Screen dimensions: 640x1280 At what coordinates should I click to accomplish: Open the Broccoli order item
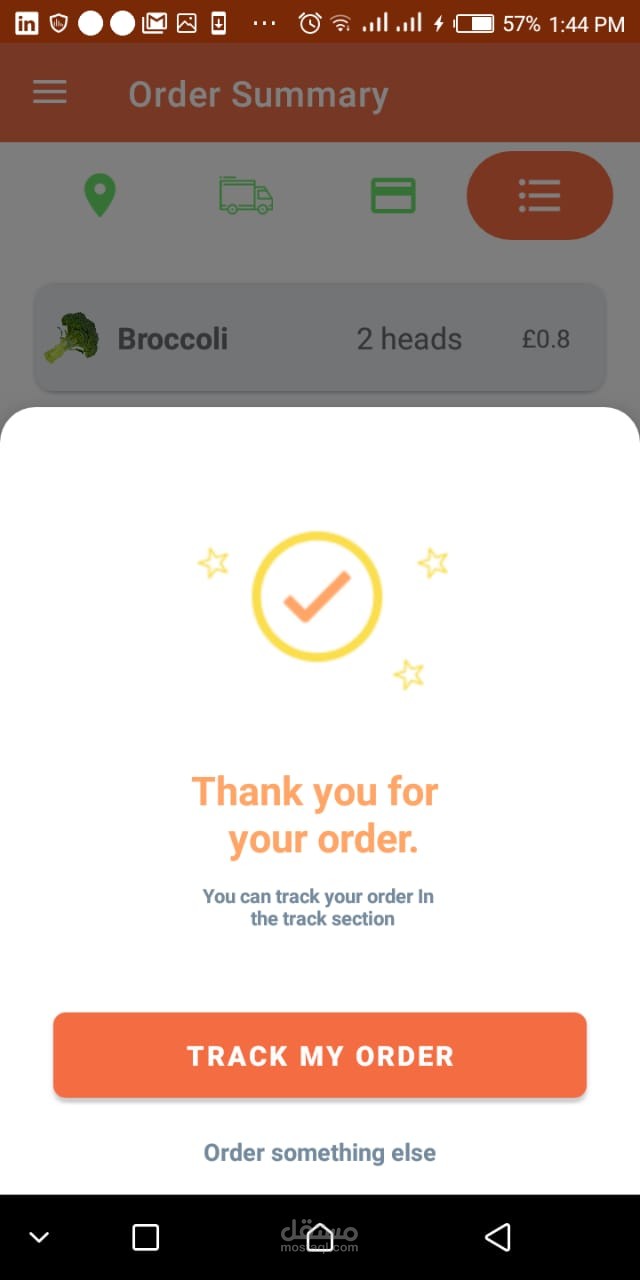tap(320, 338)
